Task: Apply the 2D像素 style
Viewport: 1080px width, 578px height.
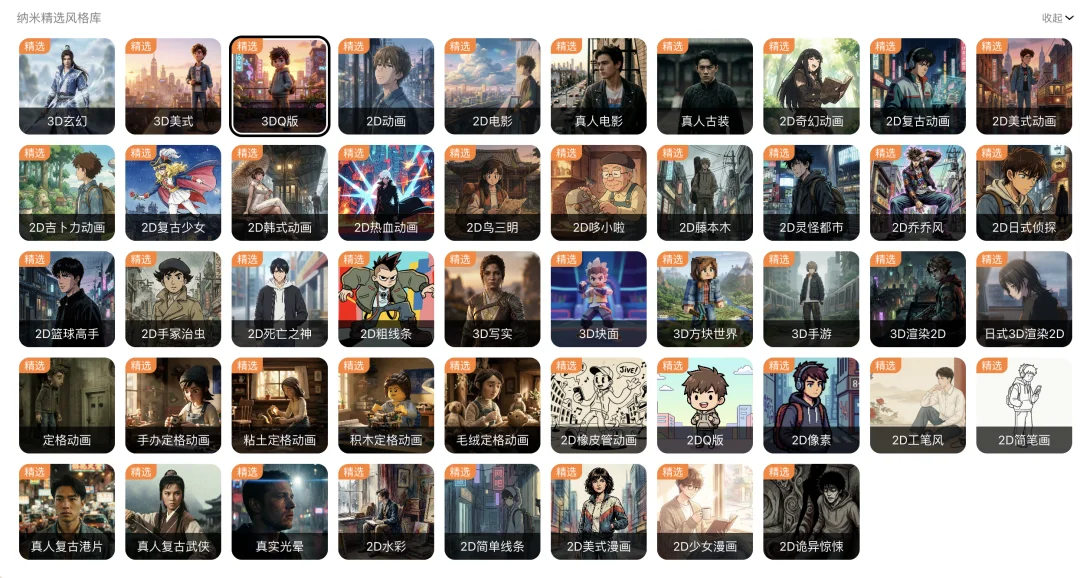Action: pyautogui.click(x=811, y=405)
